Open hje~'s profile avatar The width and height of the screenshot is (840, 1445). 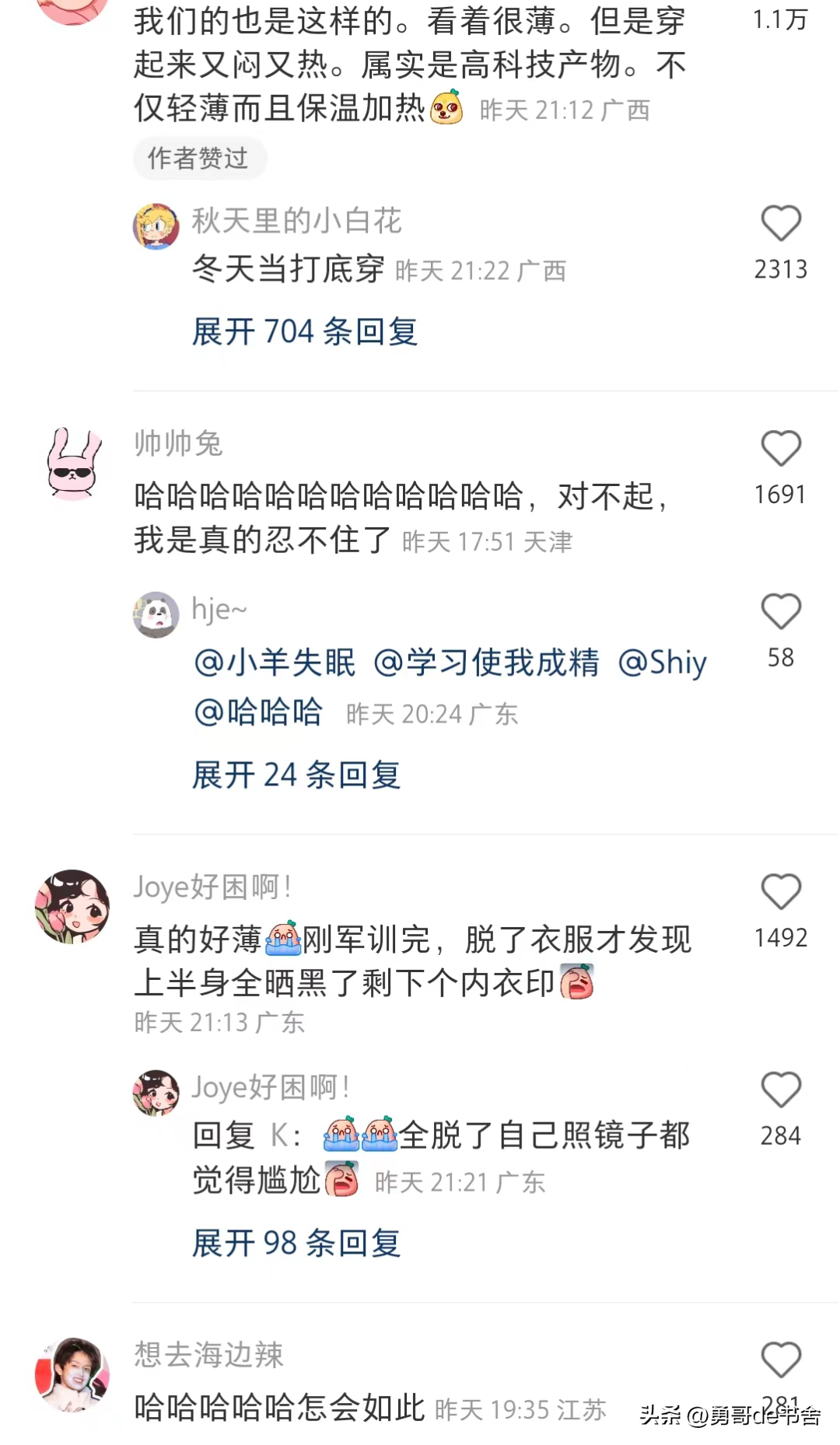tap(156, 614)
